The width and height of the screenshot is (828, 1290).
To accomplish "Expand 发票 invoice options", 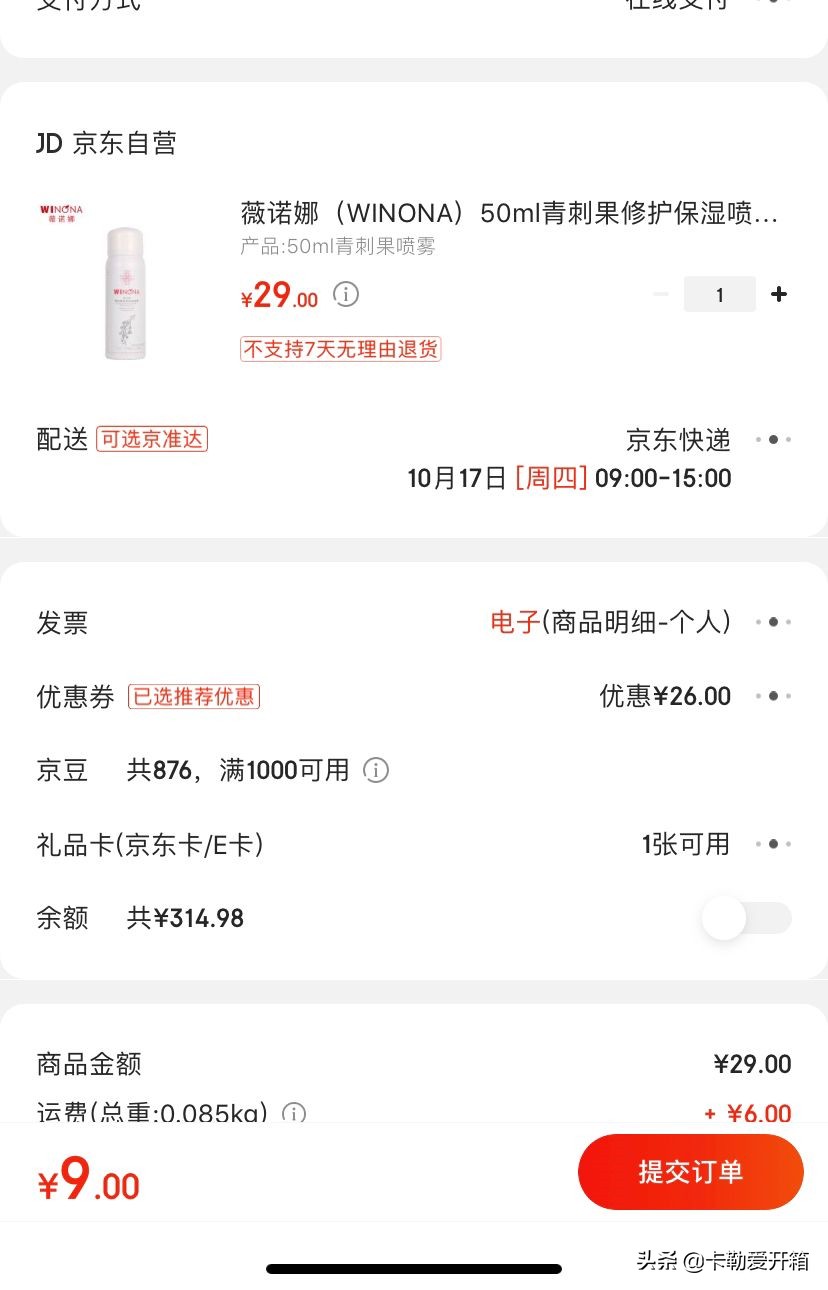I will [772, 622].
